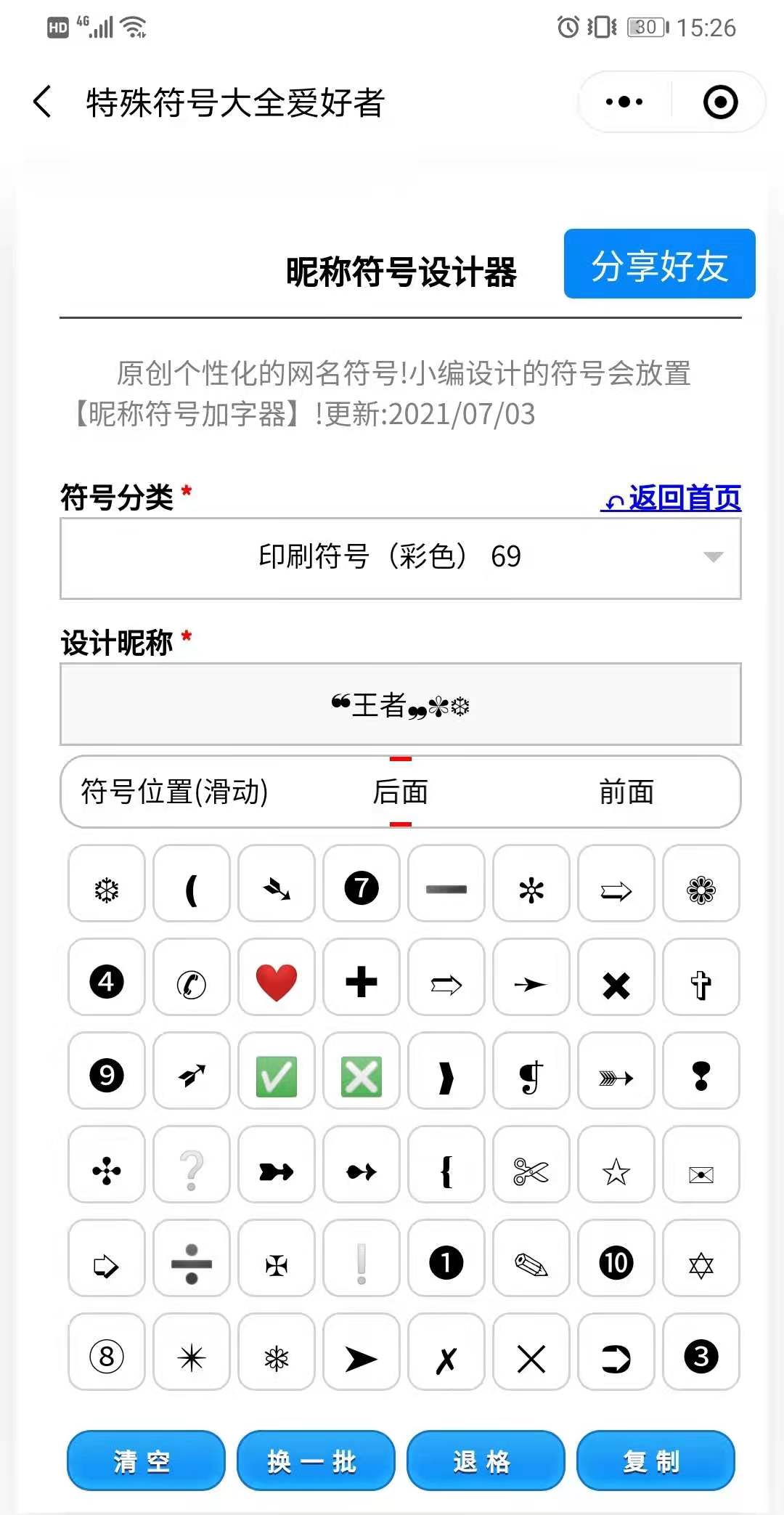
Task: Load new symbols with 换一批
Action: pos(316,1460)
